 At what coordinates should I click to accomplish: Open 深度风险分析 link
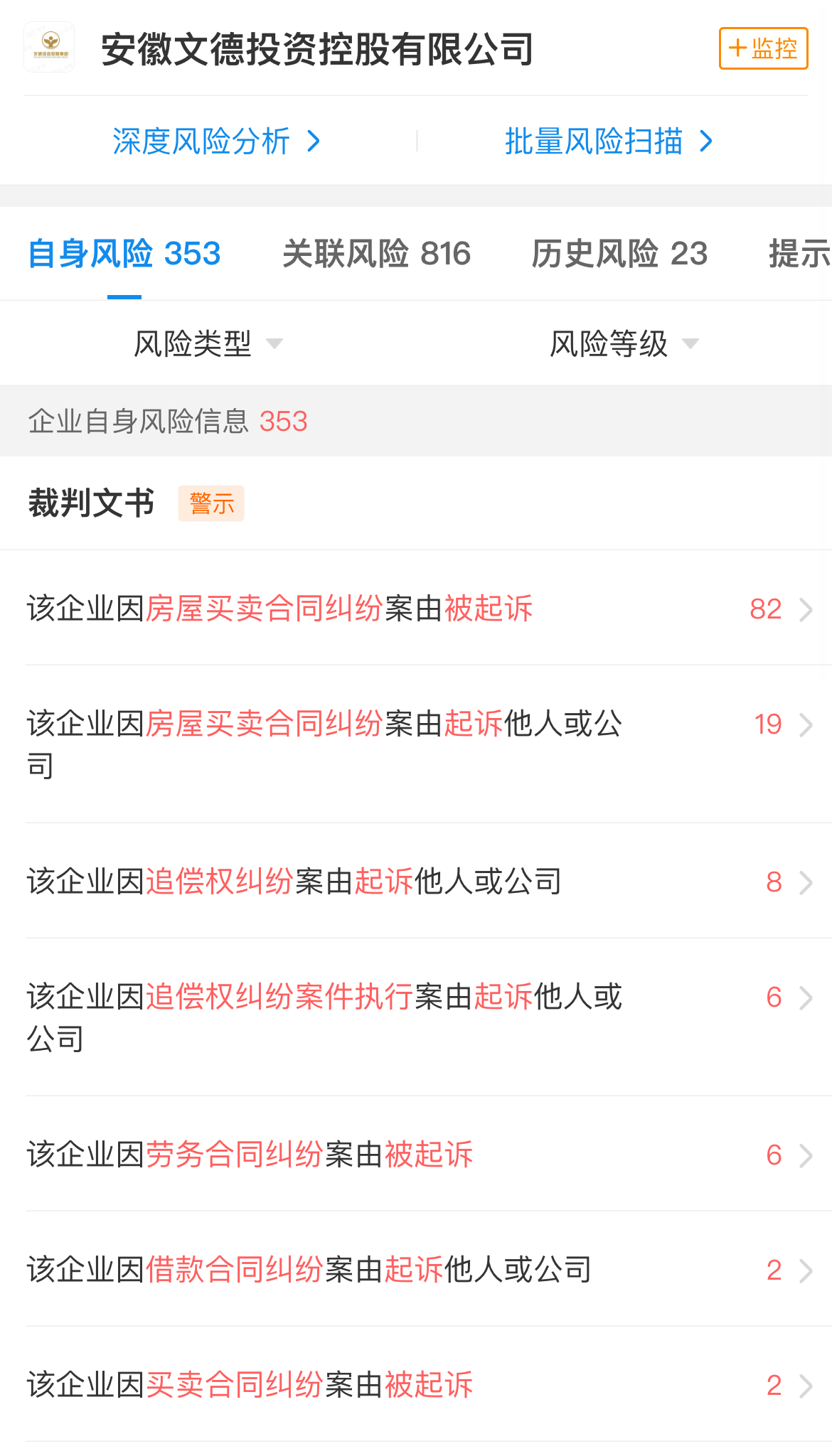(217, 141)
